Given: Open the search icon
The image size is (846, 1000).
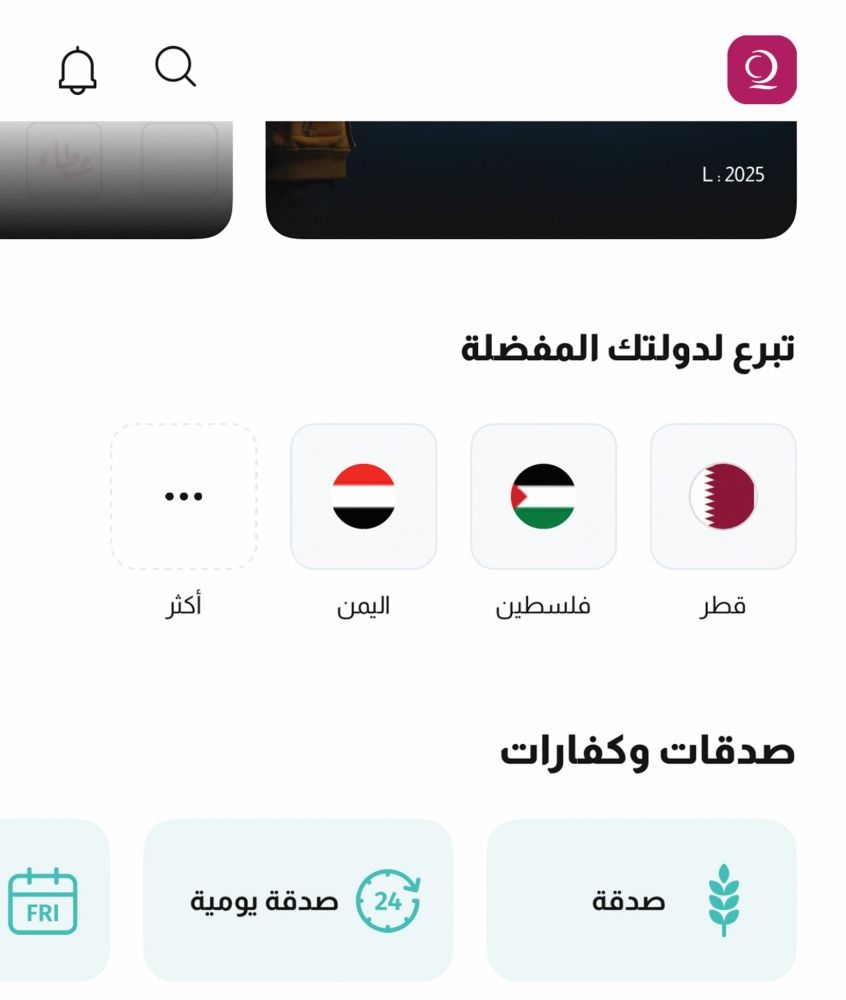Looking at the screenshot, I should (x=175, y=68).
